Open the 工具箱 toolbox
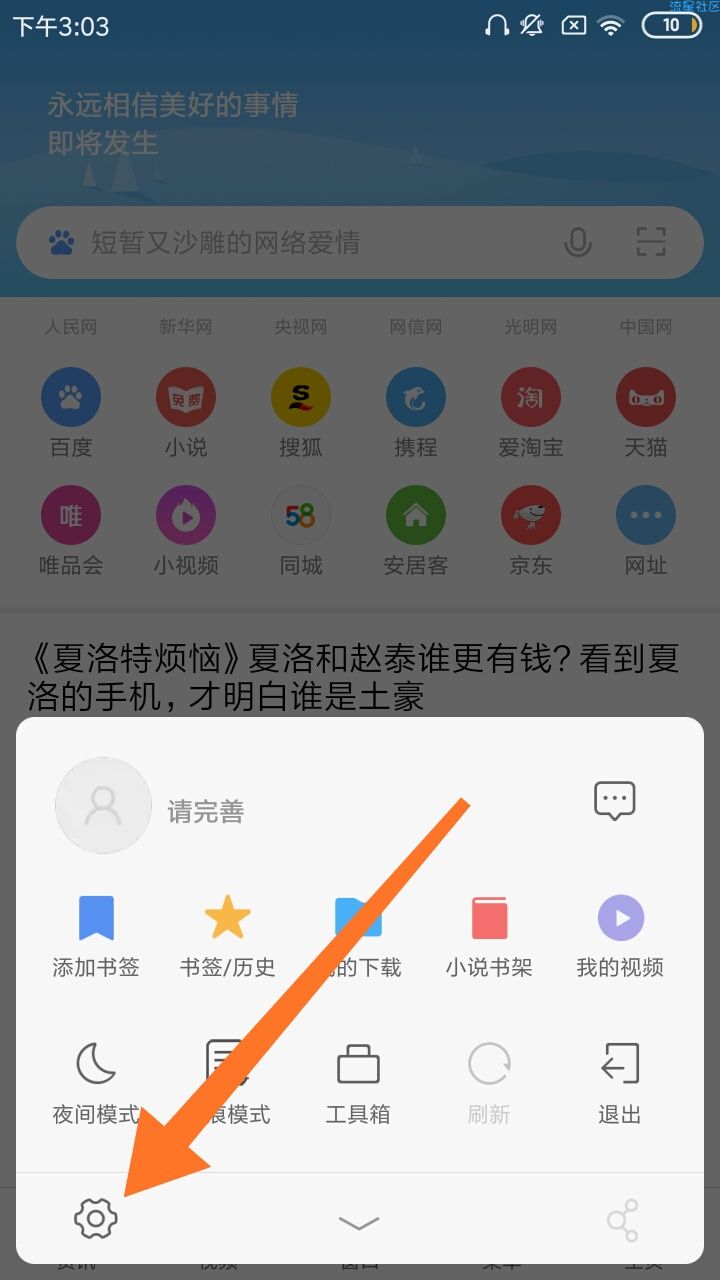 coord(358,1083)
